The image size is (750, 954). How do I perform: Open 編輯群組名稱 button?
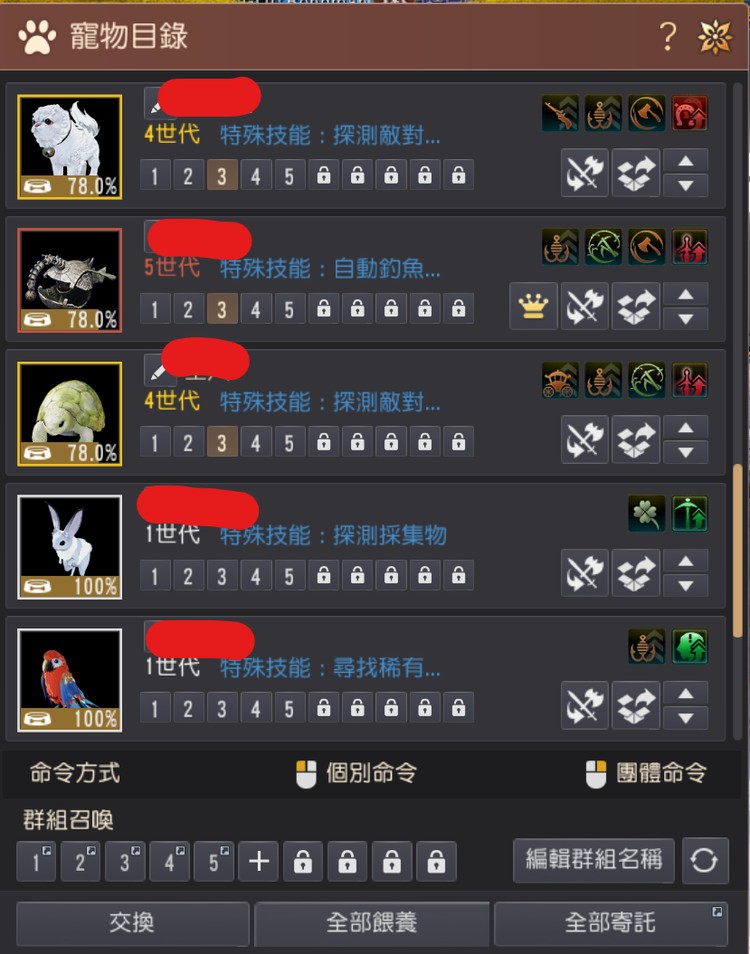[x=594, y=860]
